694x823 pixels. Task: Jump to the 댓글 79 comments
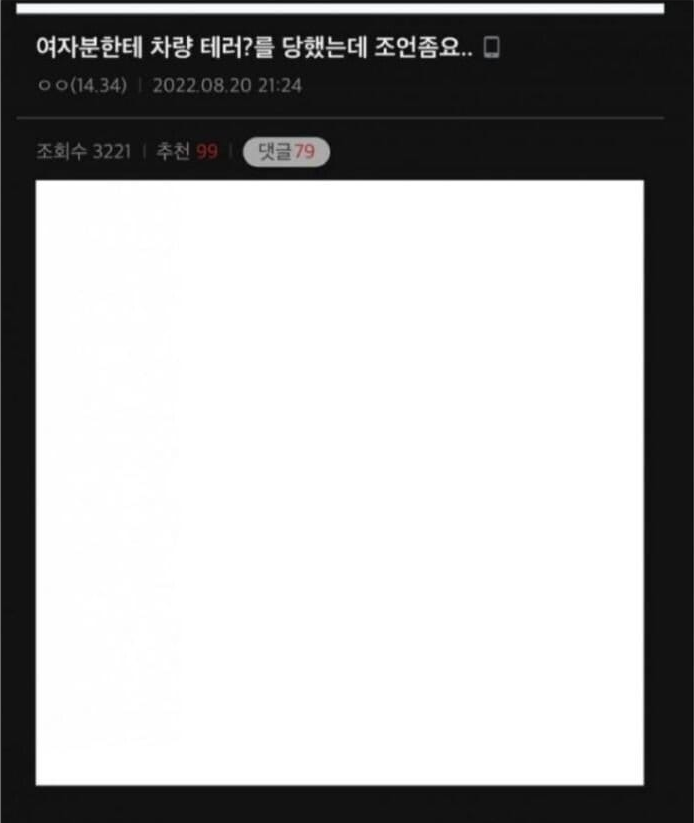(x=286, y=152)
